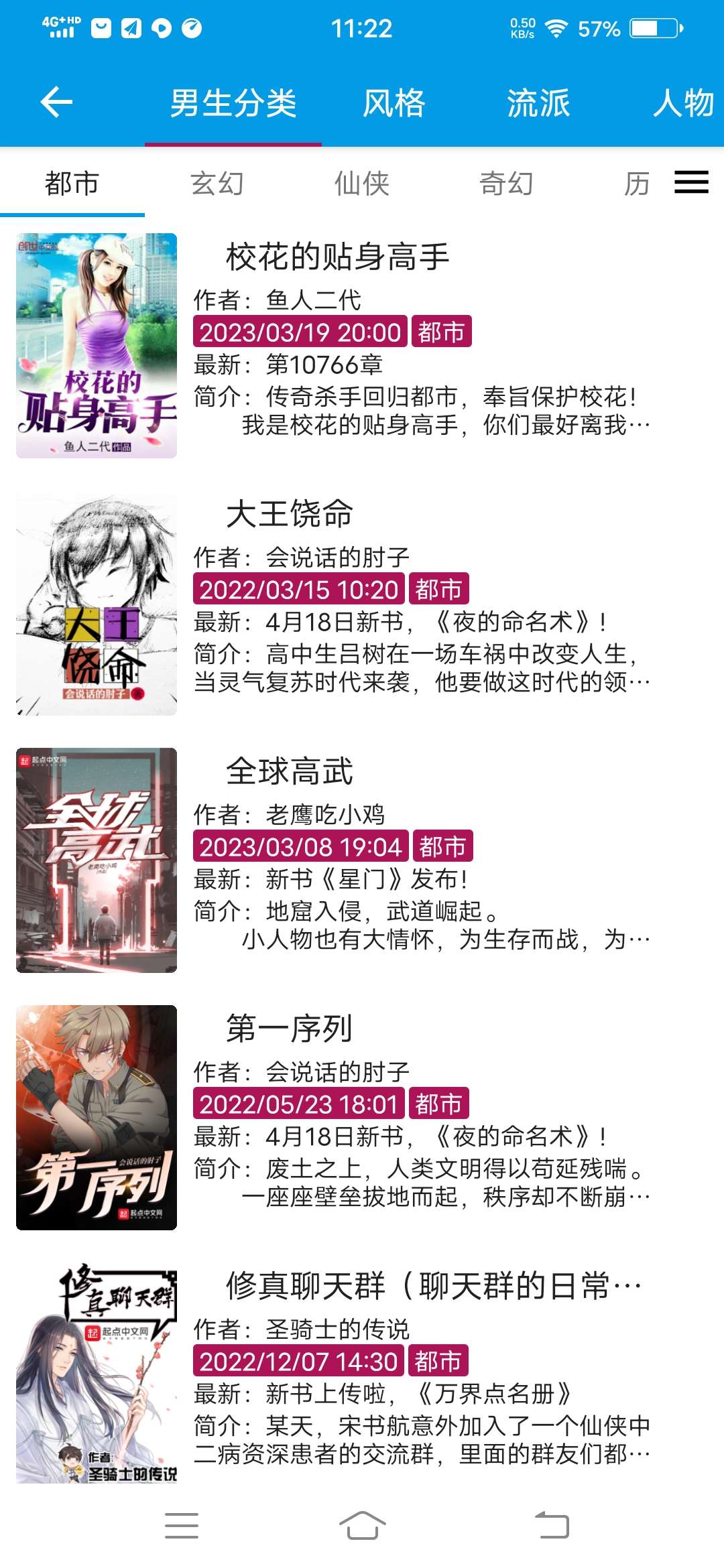The width and height of the screenshot is (724, 1568).
Task: Select the 都市 sub-category
Action: pos(72,184)
